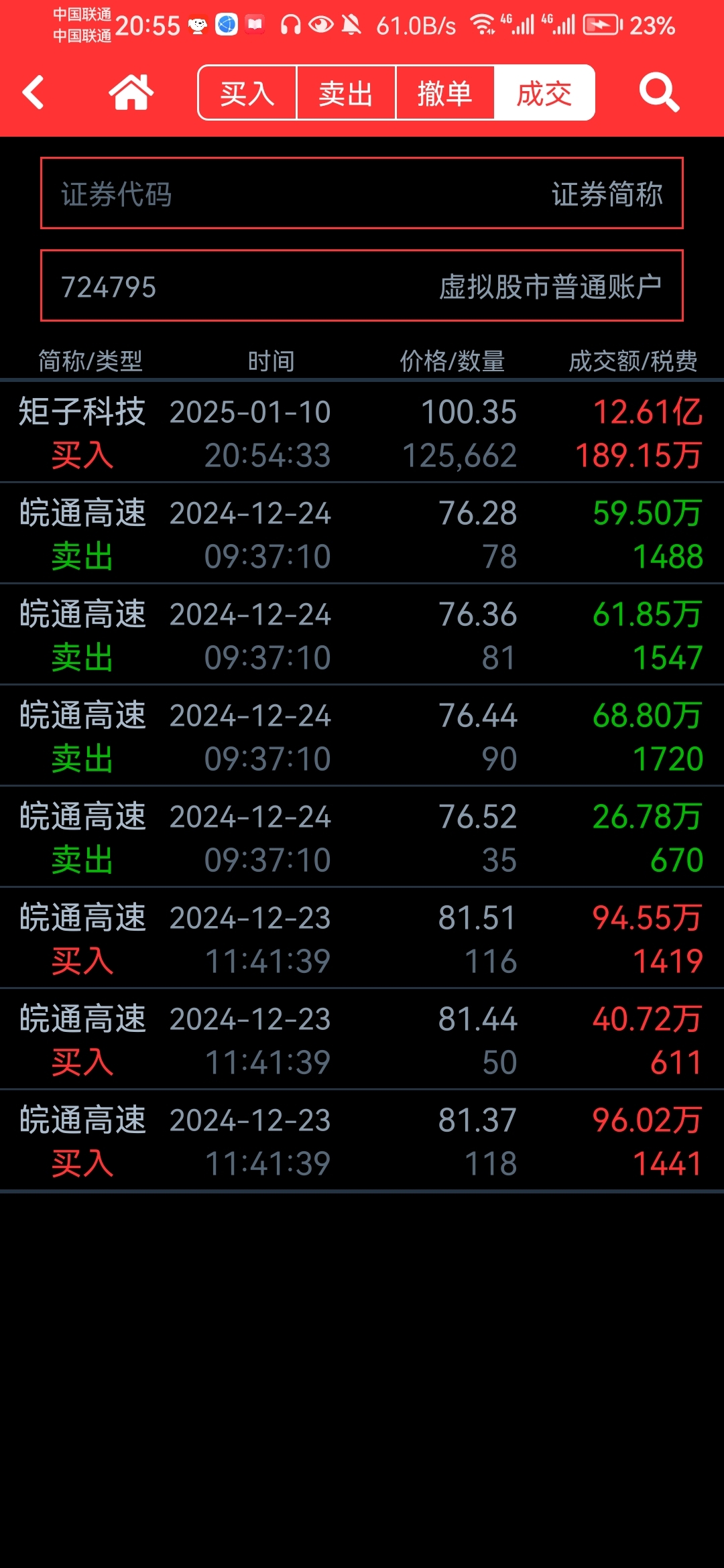Go back using the left arrow

click(x=33, y=92)
